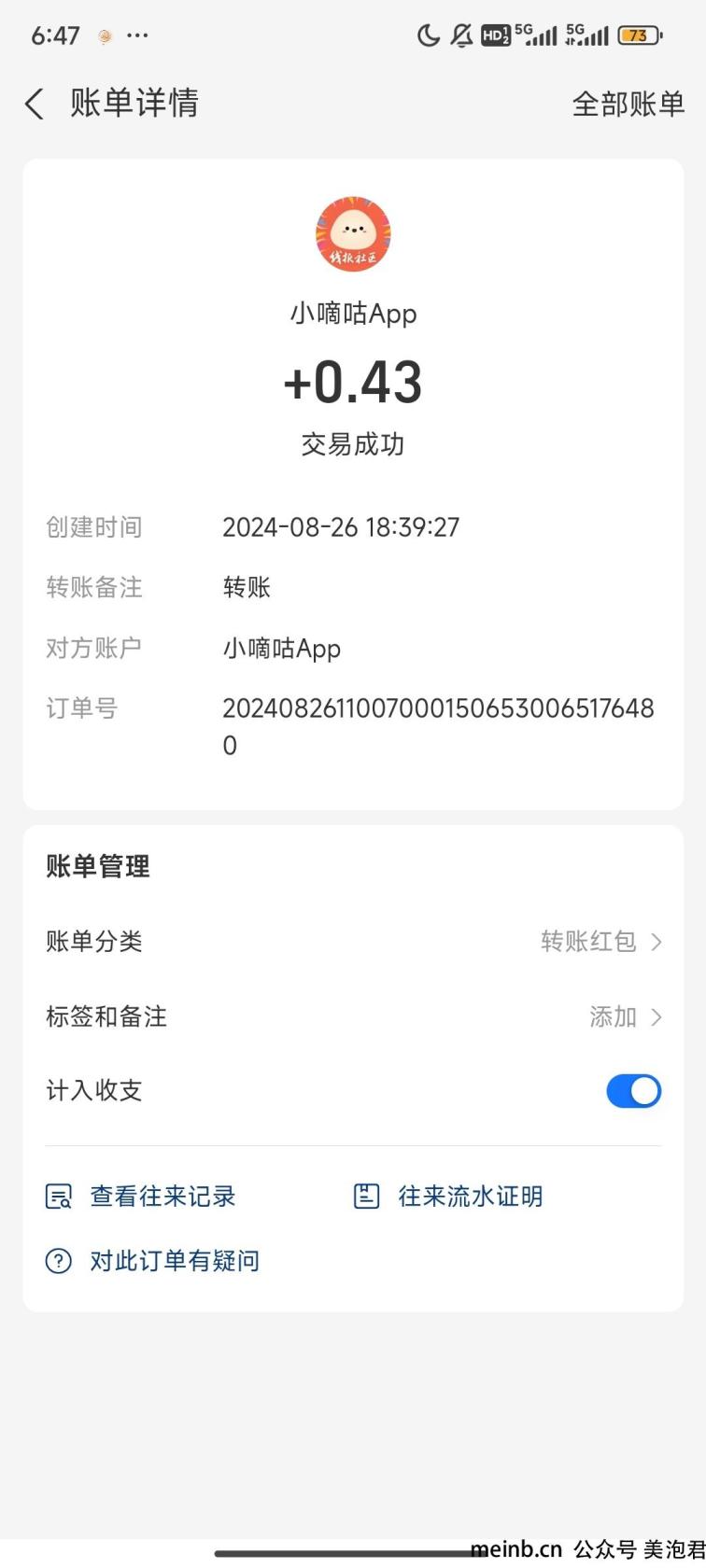
Task: Turn off the 计入收支 switch
Action: point(633,1091)
